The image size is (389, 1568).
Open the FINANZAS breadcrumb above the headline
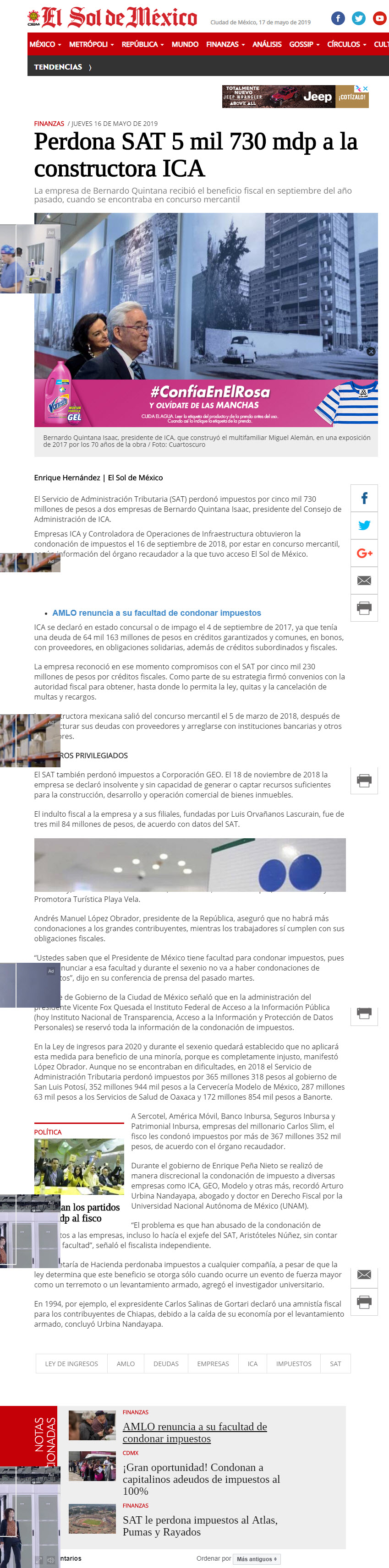click(49, 124)
